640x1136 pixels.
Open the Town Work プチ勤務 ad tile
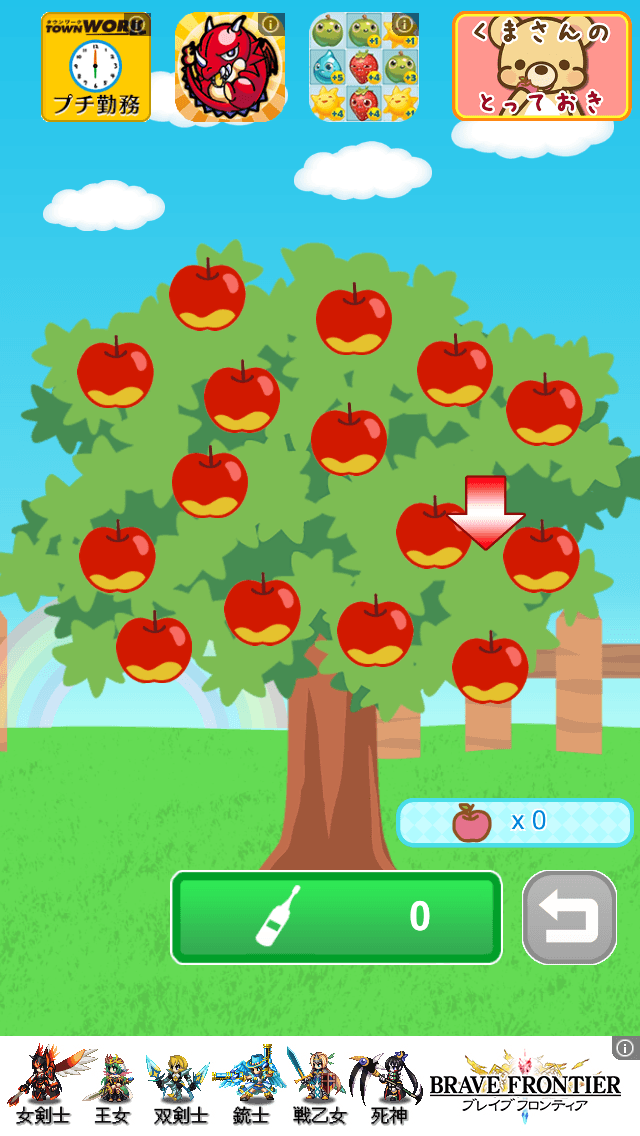(96, 67)
